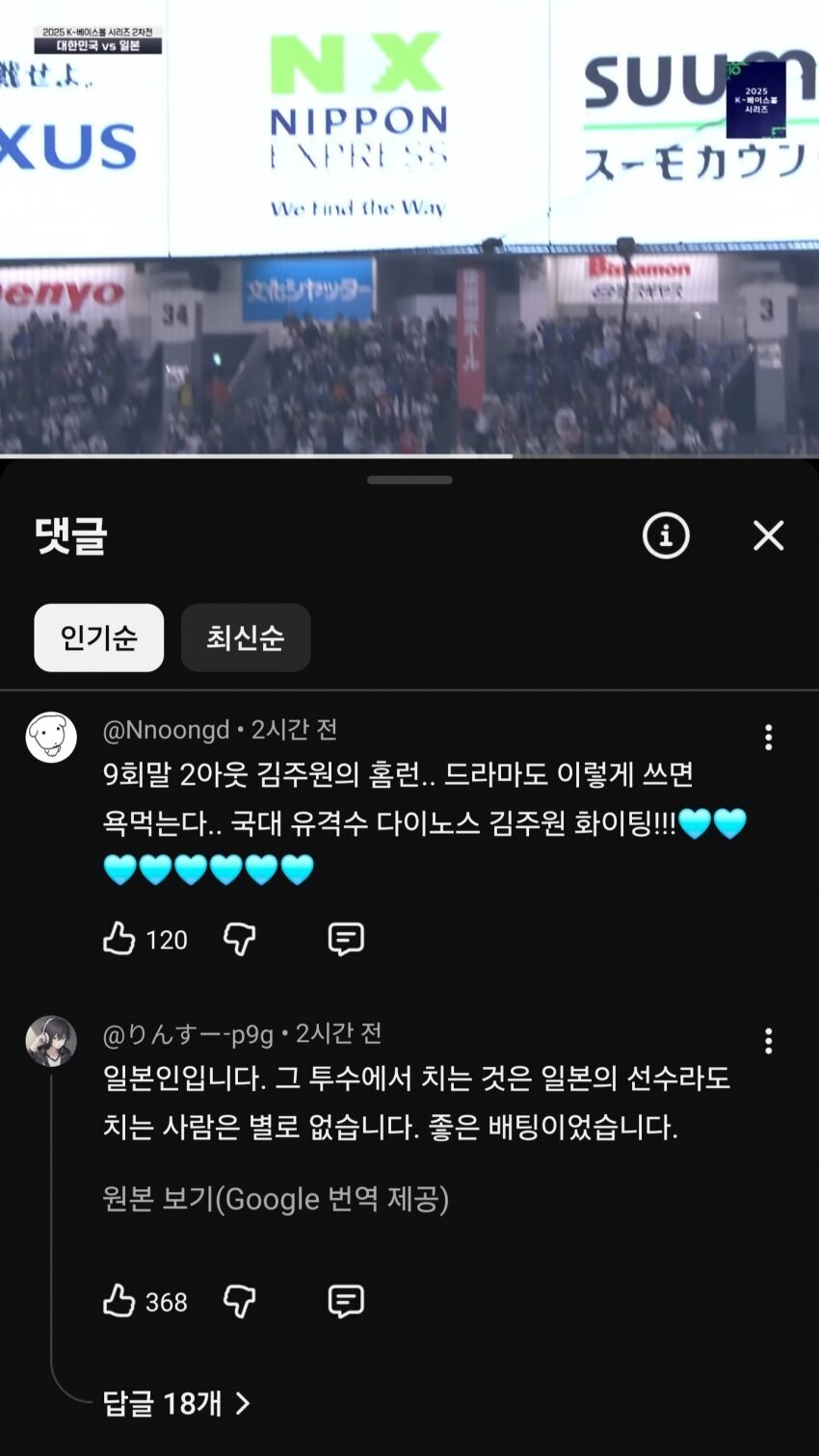Viewport: 819px width, 1456px height.
Task: Switch to the 최신순 sort chip
Action: click(x=246, y=637)
